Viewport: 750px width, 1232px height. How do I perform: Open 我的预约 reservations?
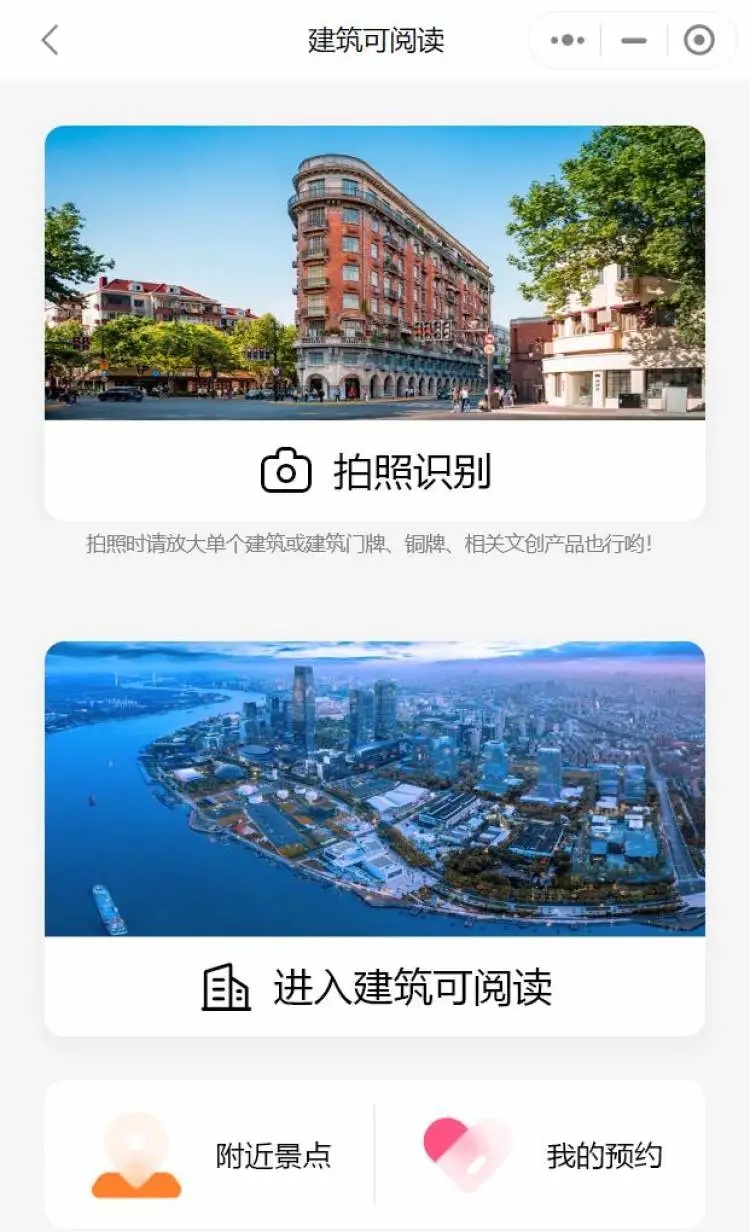542,1156
